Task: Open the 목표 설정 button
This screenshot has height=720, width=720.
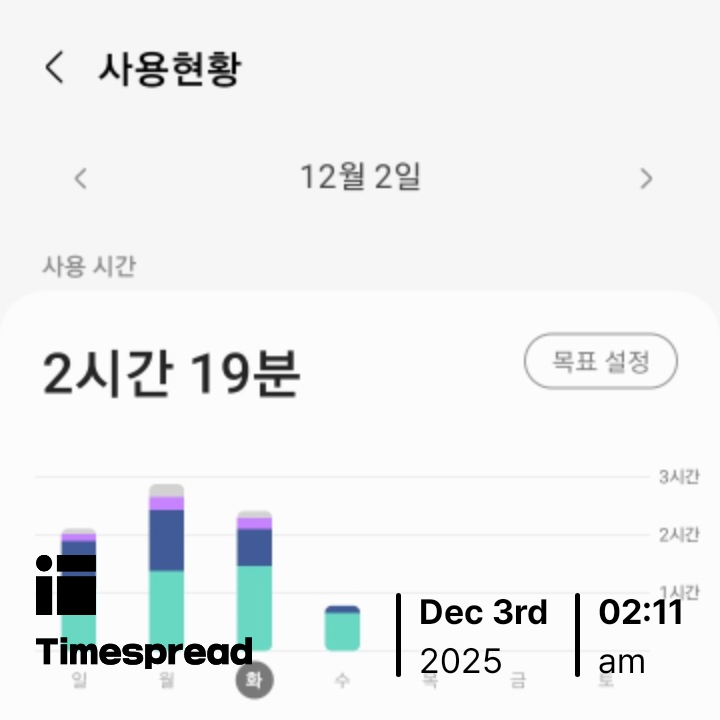Action: (600, 360)
